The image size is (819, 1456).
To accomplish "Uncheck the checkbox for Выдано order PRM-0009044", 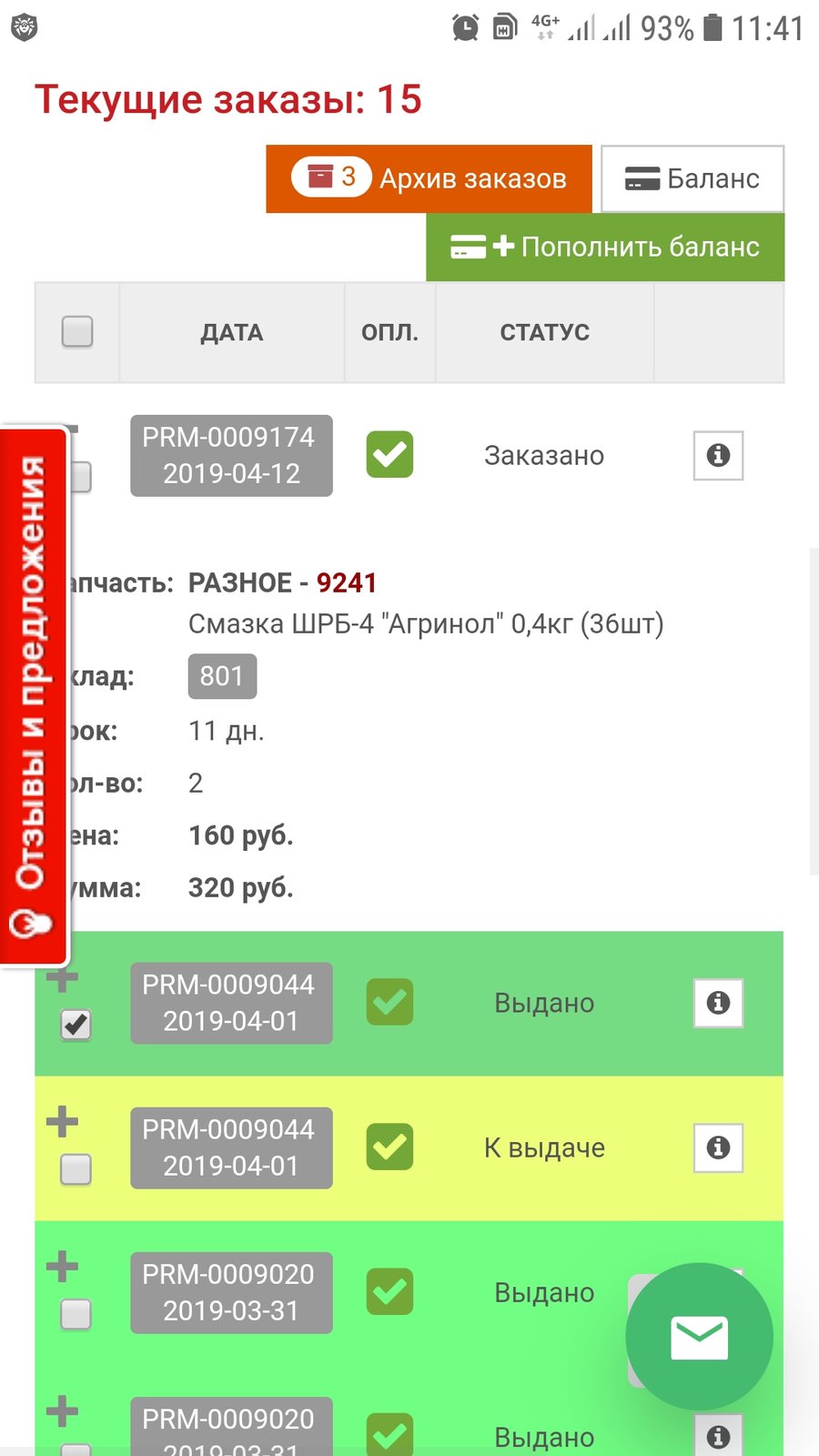I will click(x=76, y=1025).
